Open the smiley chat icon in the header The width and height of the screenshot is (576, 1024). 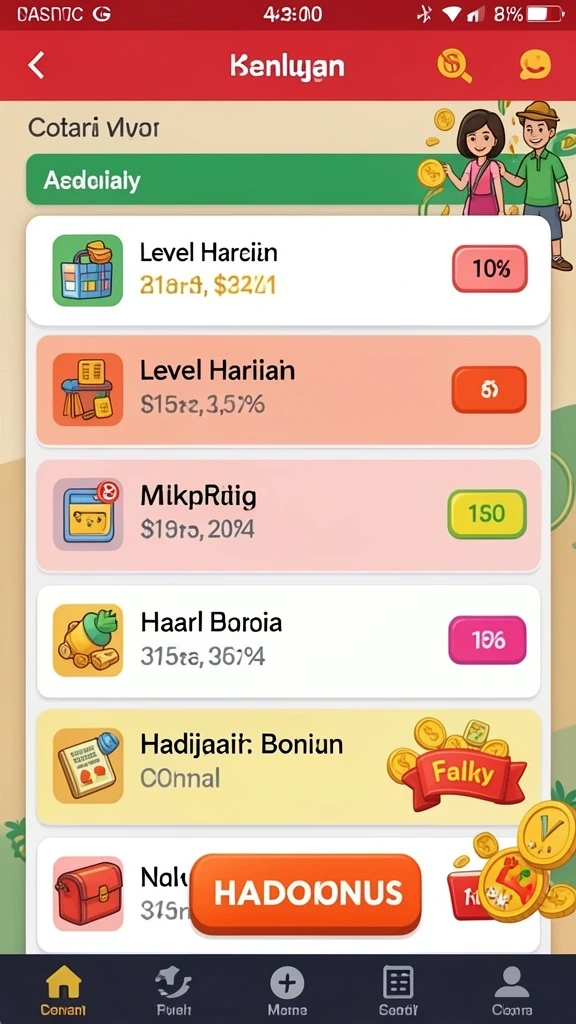[535, 65]
